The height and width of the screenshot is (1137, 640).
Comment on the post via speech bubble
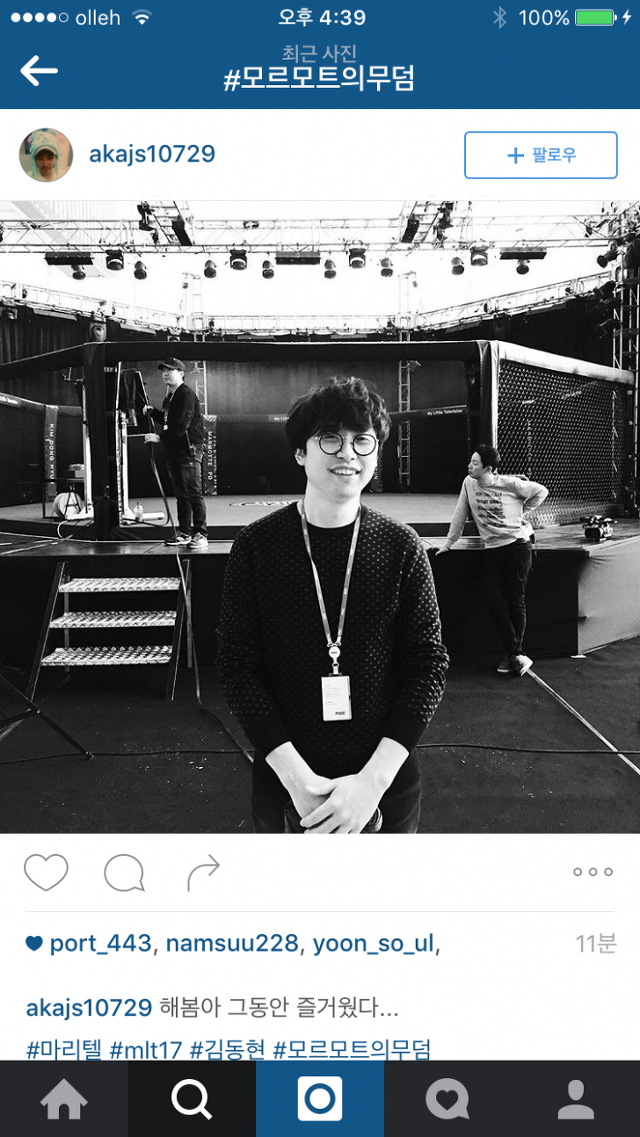point(124,872)
